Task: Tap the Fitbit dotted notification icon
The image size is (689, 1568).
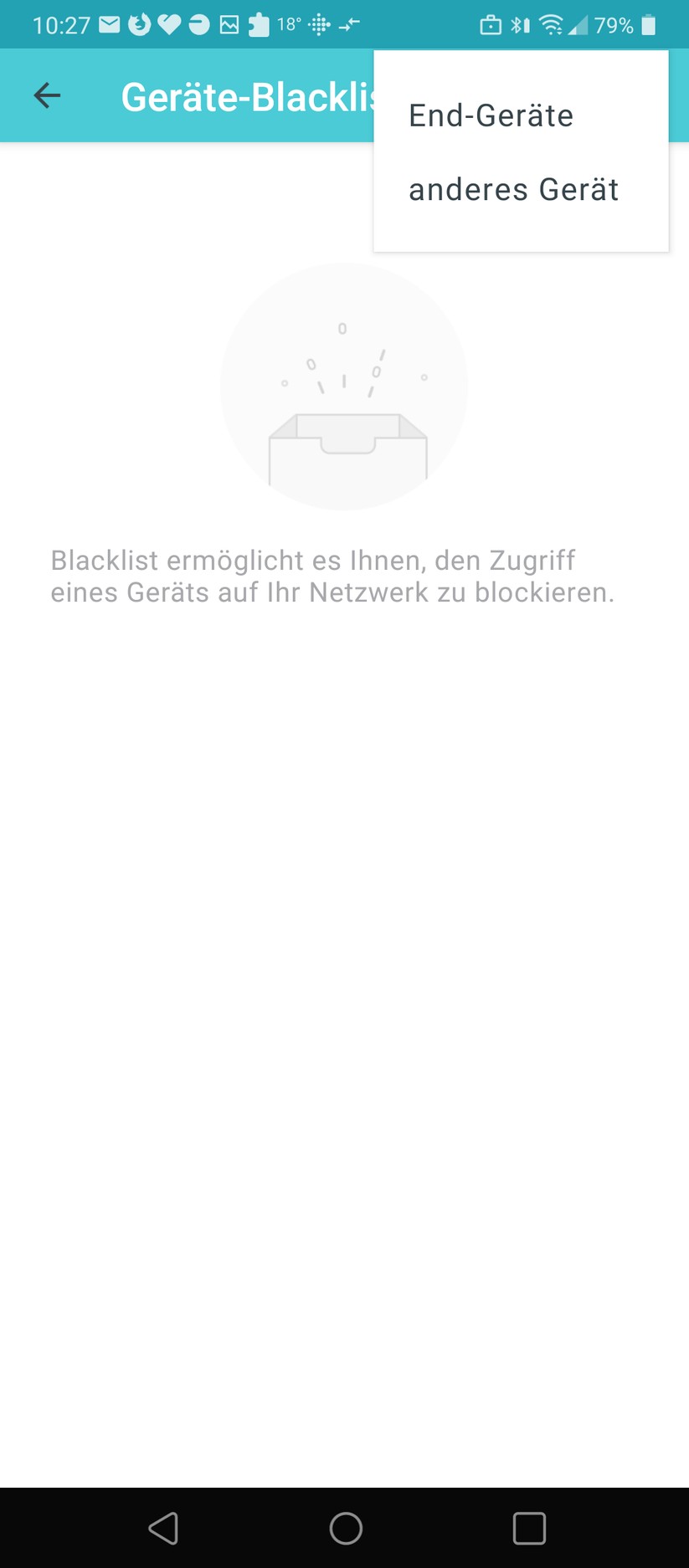Action: [321, 24]
